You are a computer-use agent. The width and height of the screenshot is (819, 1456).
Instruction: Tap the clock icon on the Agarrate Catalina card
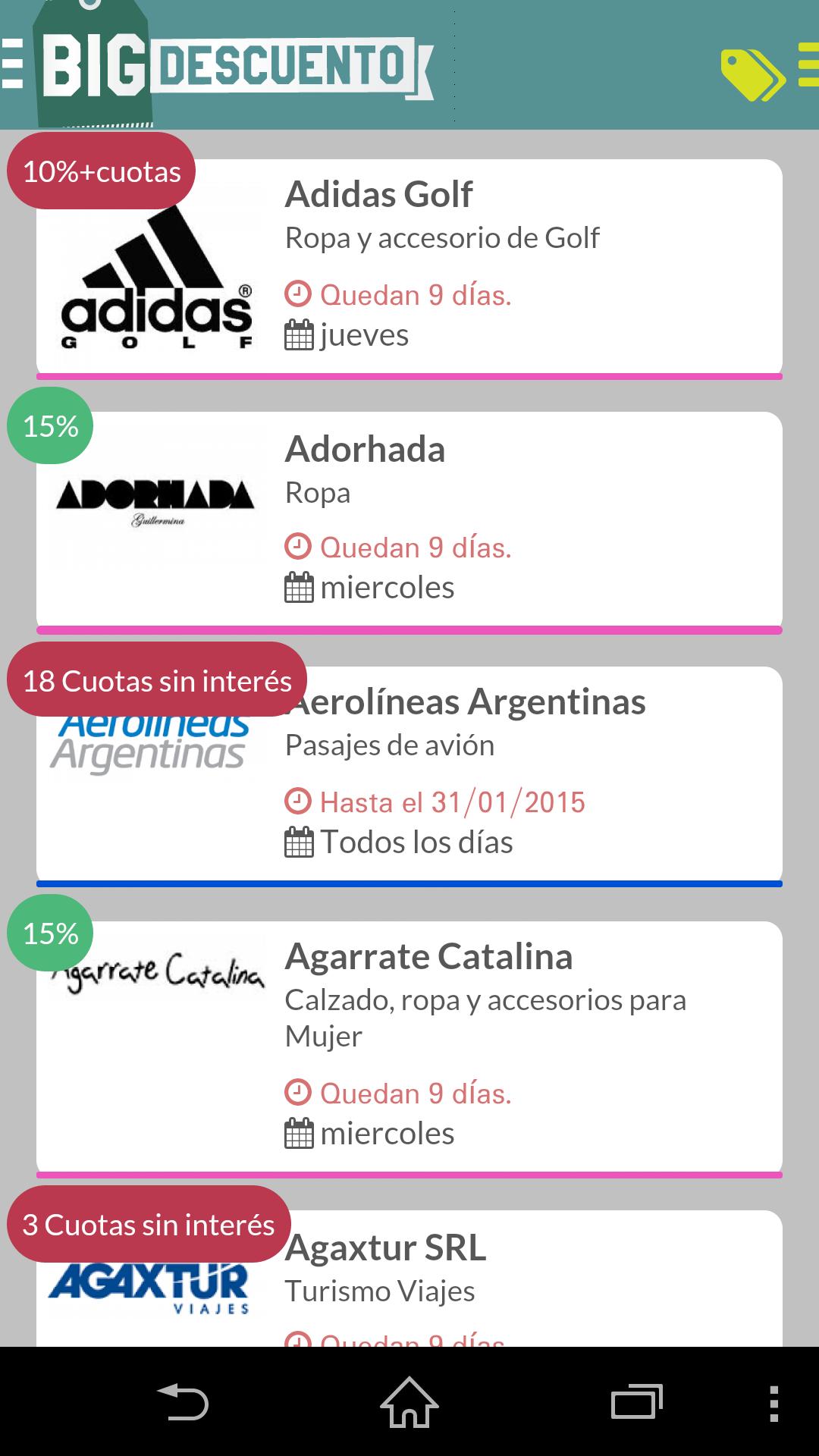click(x=297, y=1093)
